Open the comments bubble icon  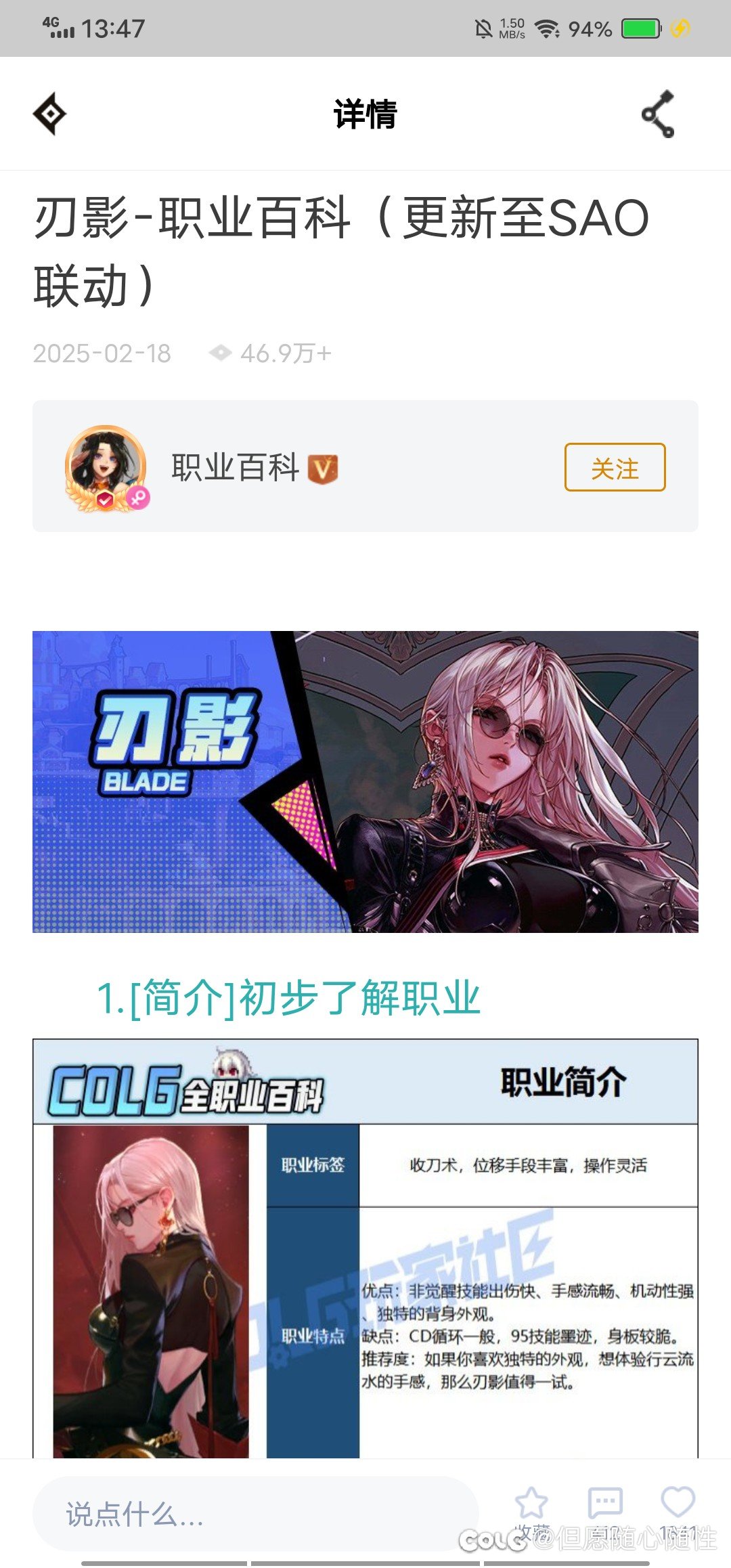(605, 1504)
